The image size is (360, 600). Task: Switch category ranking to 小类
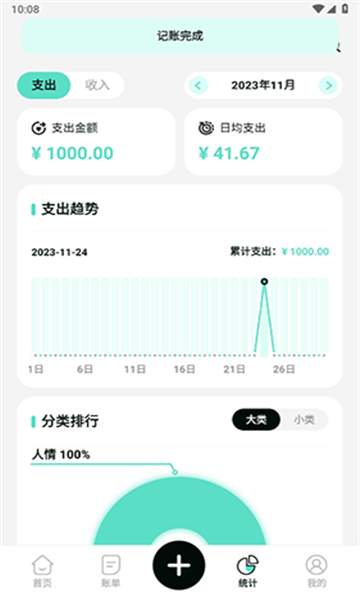pyautogui.click(x=304, y=420)
